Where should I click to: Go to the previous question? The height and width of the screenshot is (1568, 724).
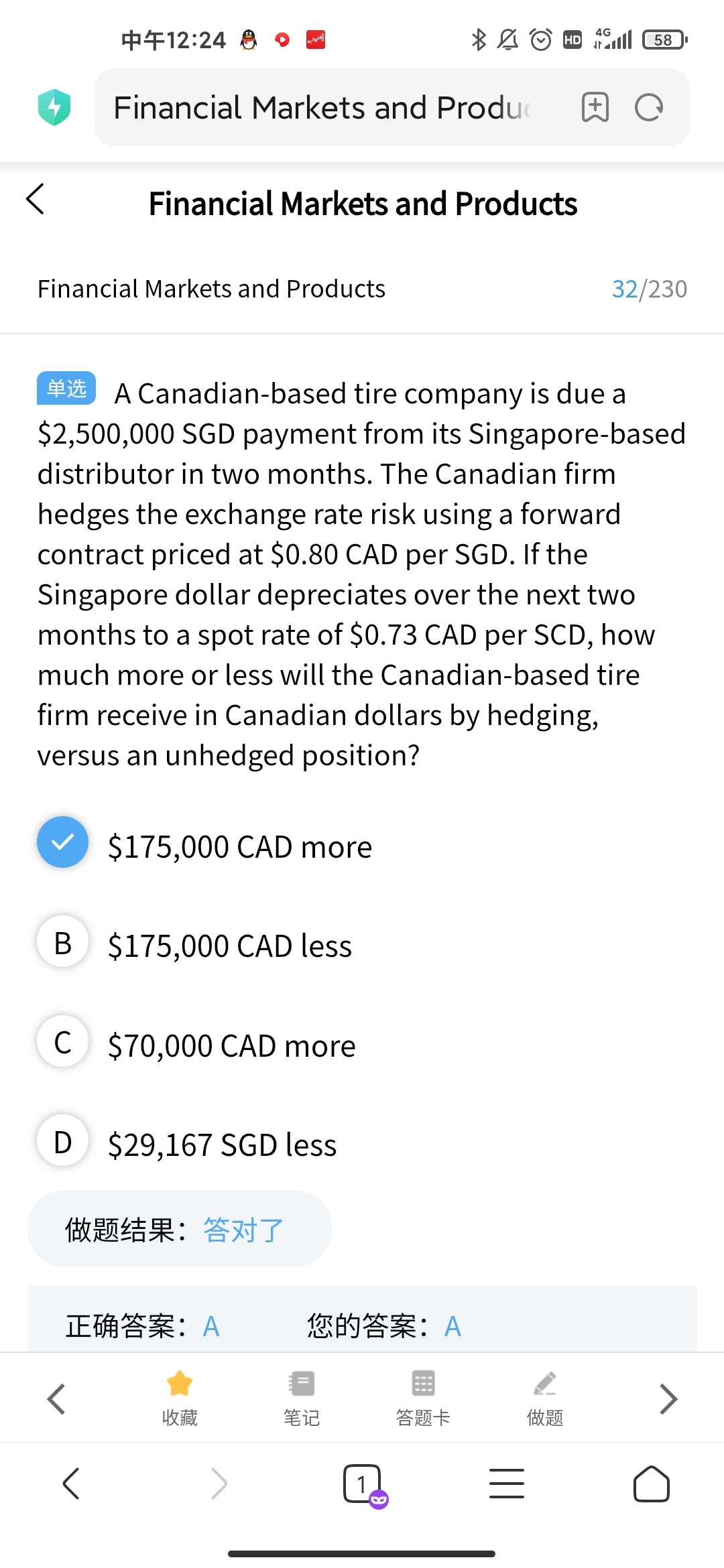56,1399
